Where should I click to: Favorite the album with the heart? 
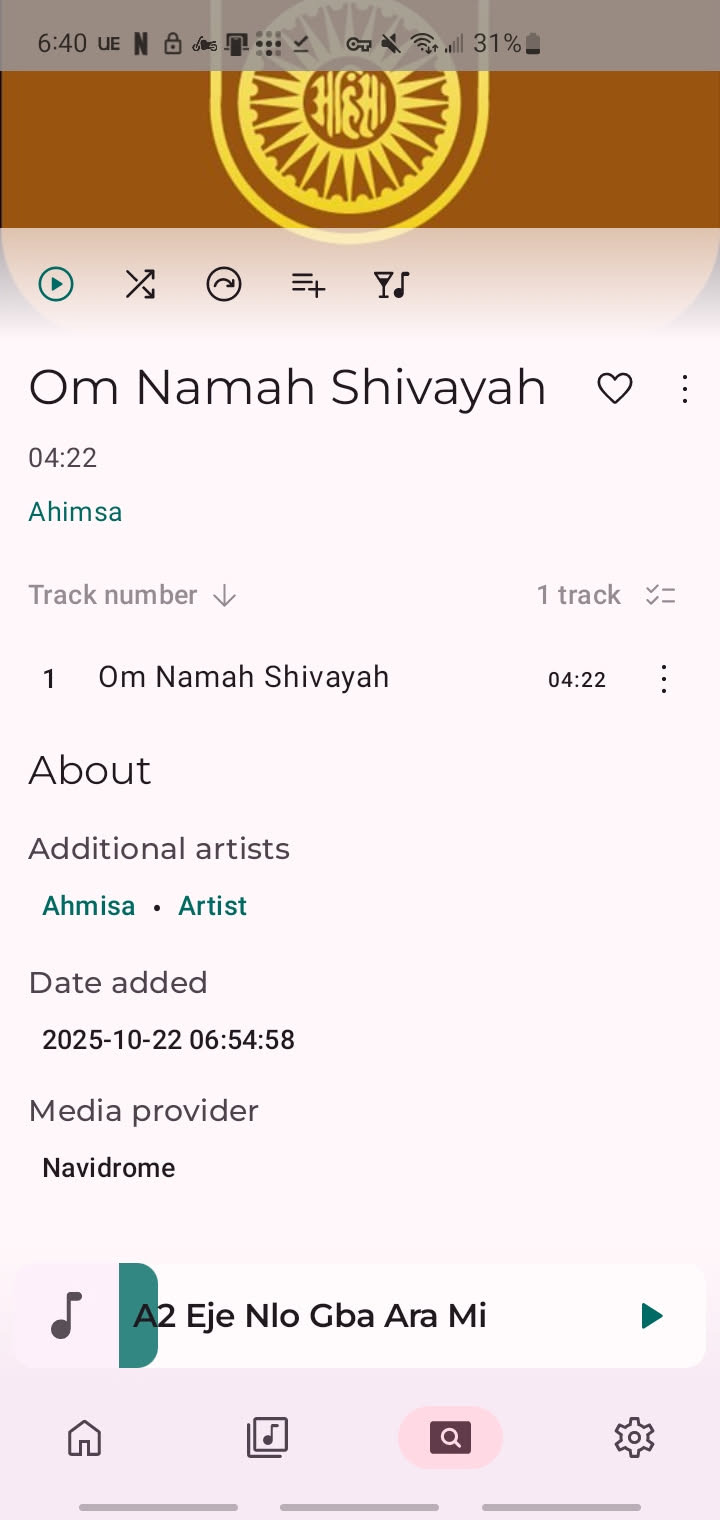614,388
